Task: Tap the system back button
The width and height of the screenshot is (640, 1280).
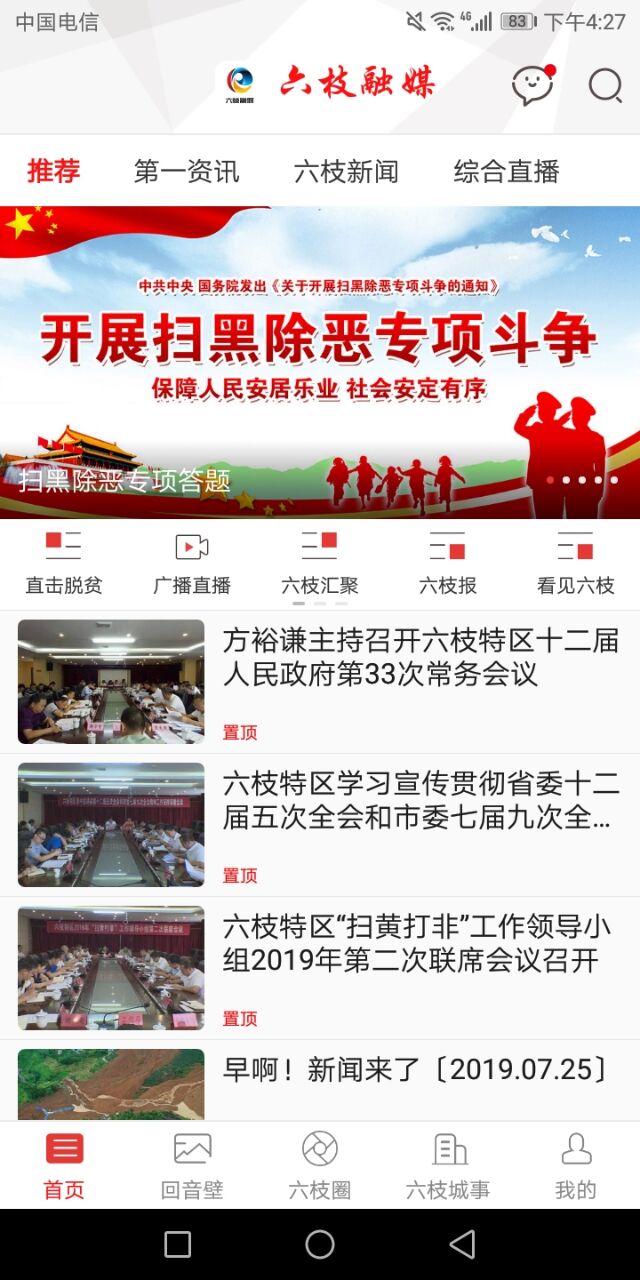Action: click(x=462, y=1244)
